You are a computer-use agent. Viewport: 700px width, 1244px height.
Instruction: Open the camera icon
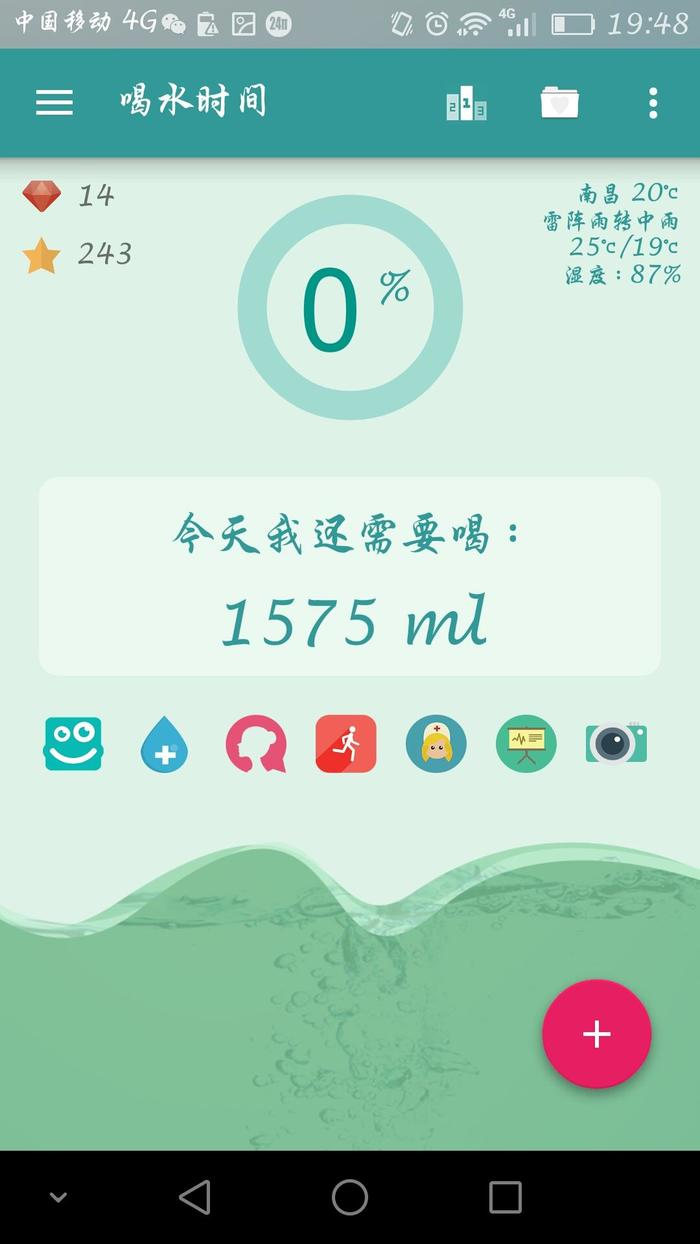(616, 744)
